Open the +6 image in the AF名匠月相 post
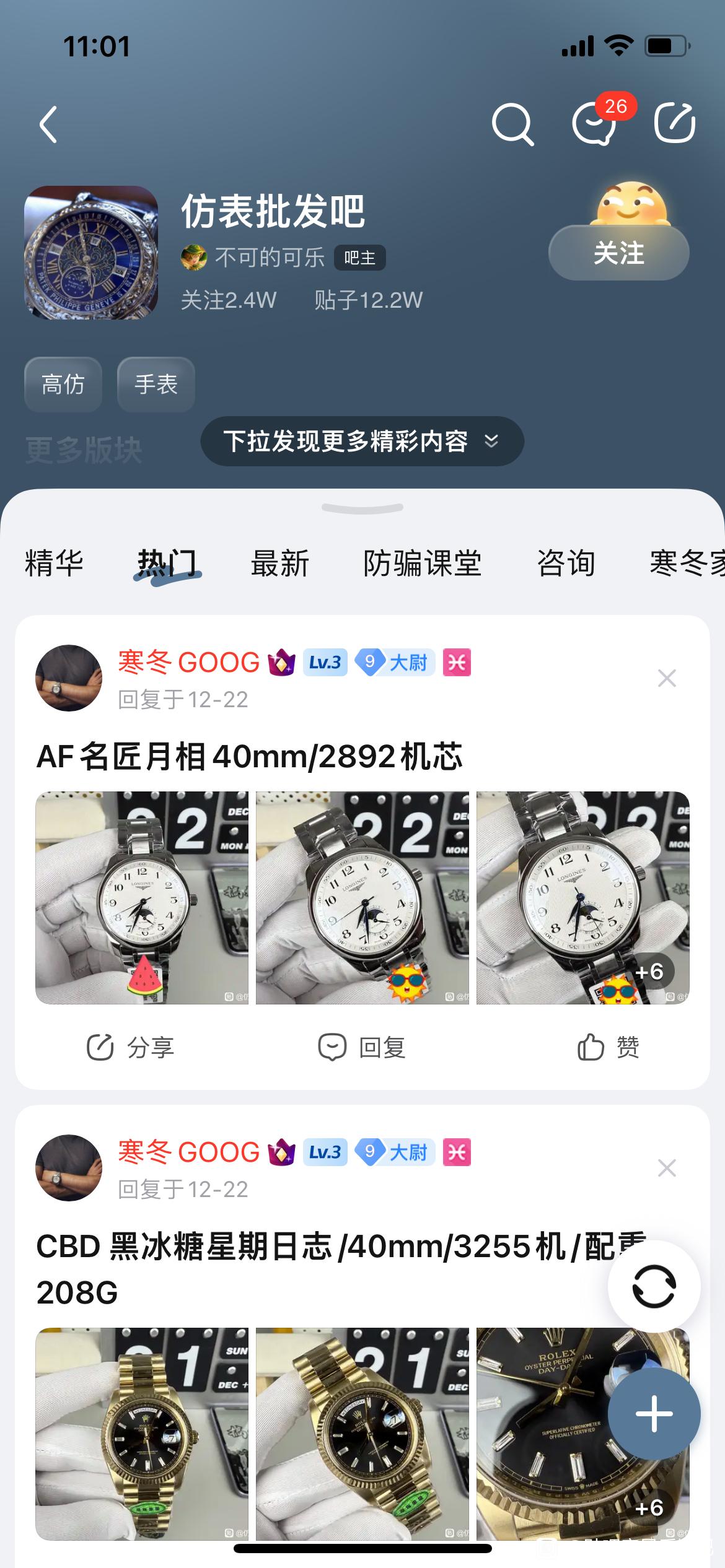Screen dimensions: 725x1568 582,897
